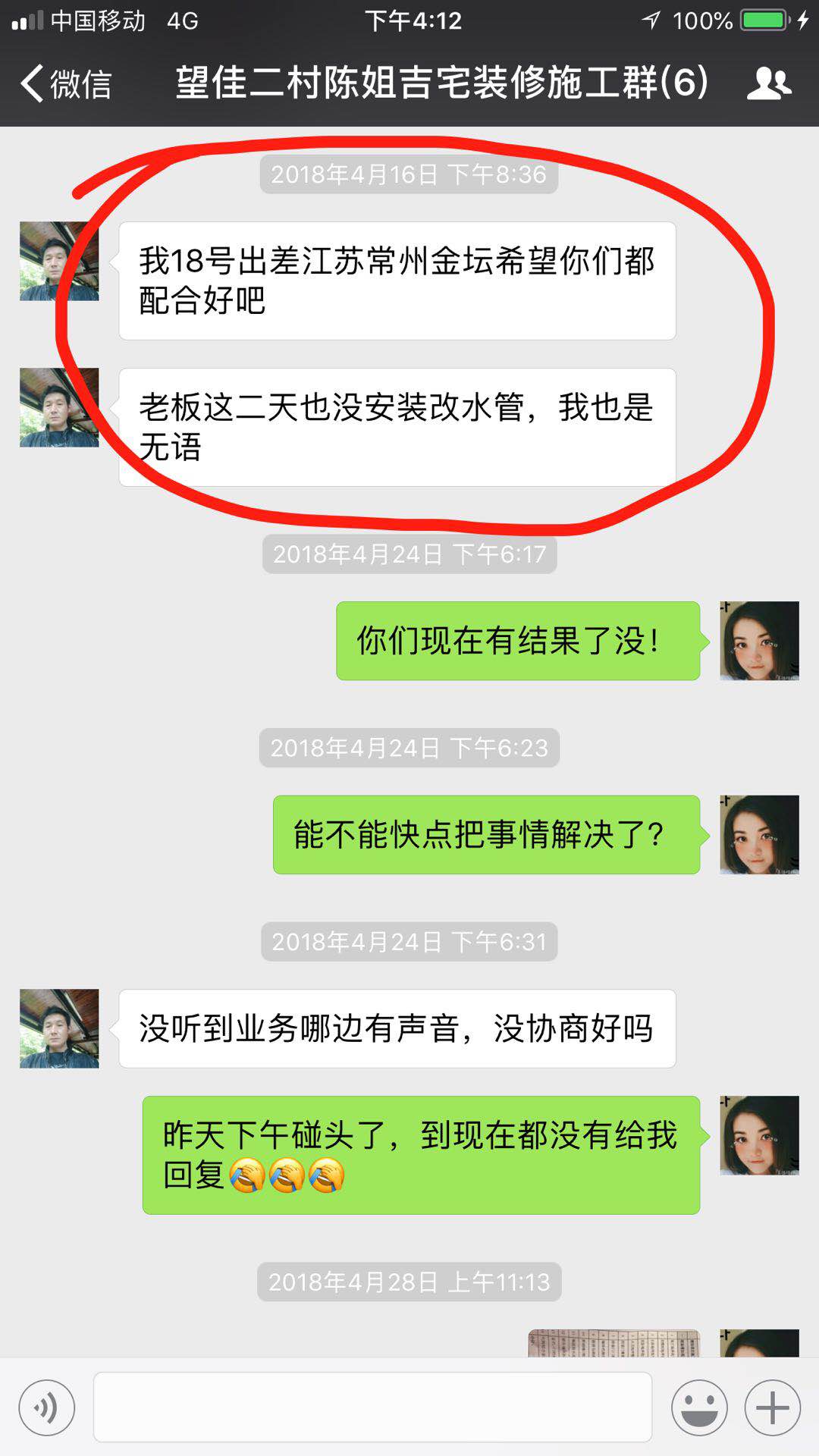This screenshot has height=1456, width=819.
Task: Switch to voice message input
Action: [x=47, y=1408]
